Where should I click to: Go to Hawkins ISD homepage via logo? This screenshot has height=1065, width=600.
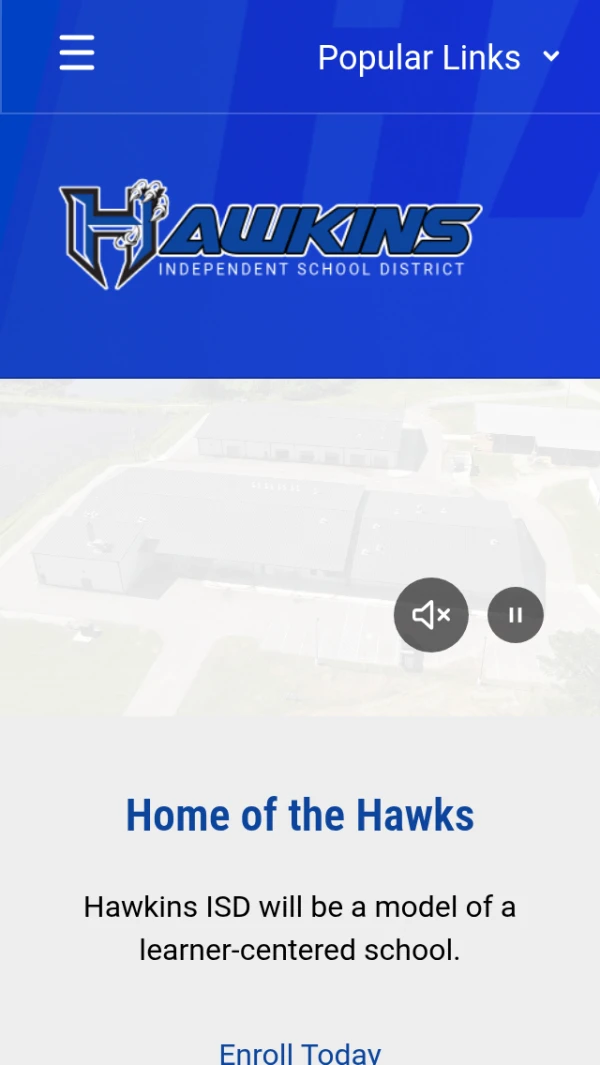coord(270,235)
